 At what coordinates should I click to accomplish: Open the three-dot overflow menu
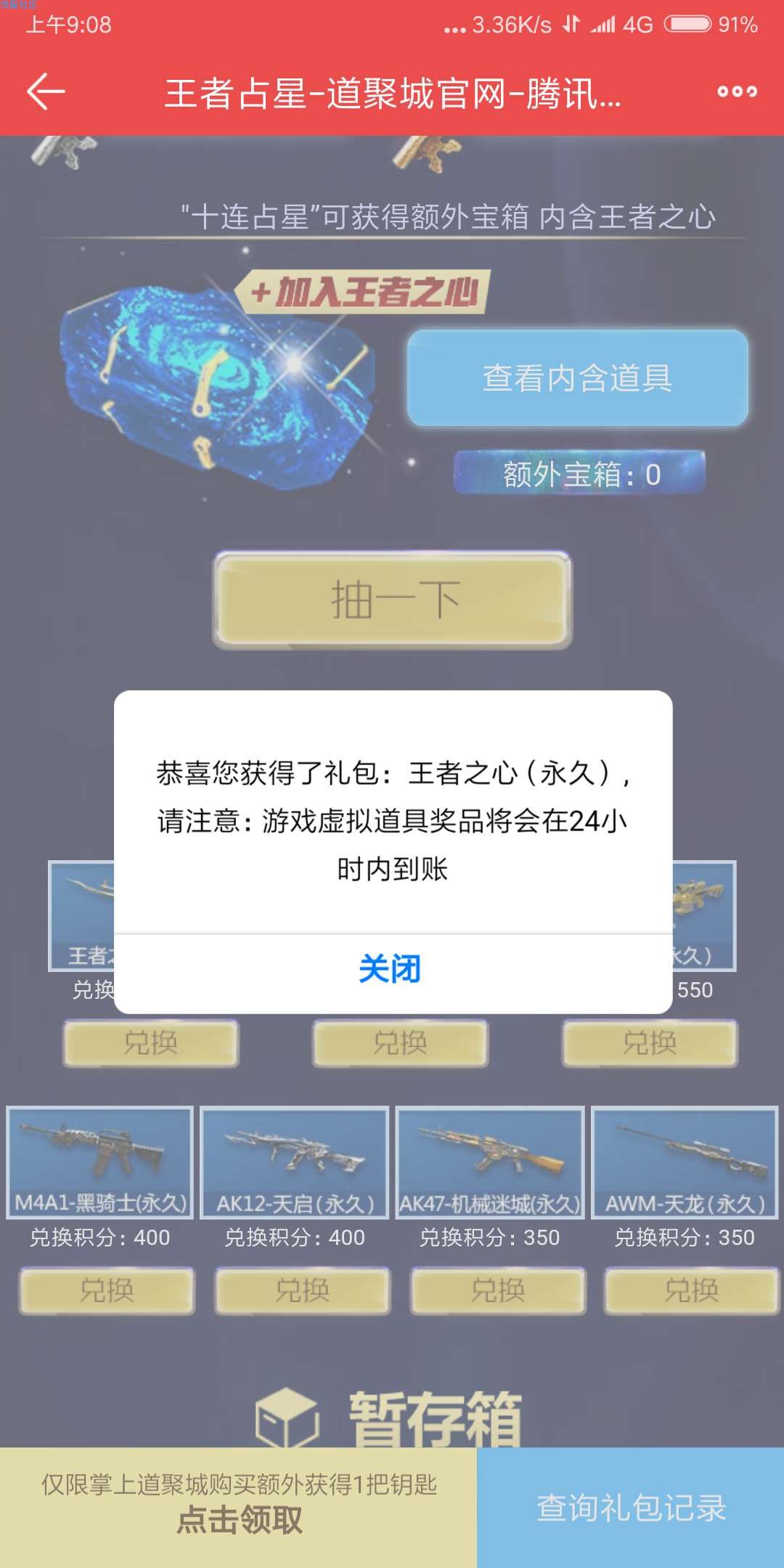(x=737, y=92)
